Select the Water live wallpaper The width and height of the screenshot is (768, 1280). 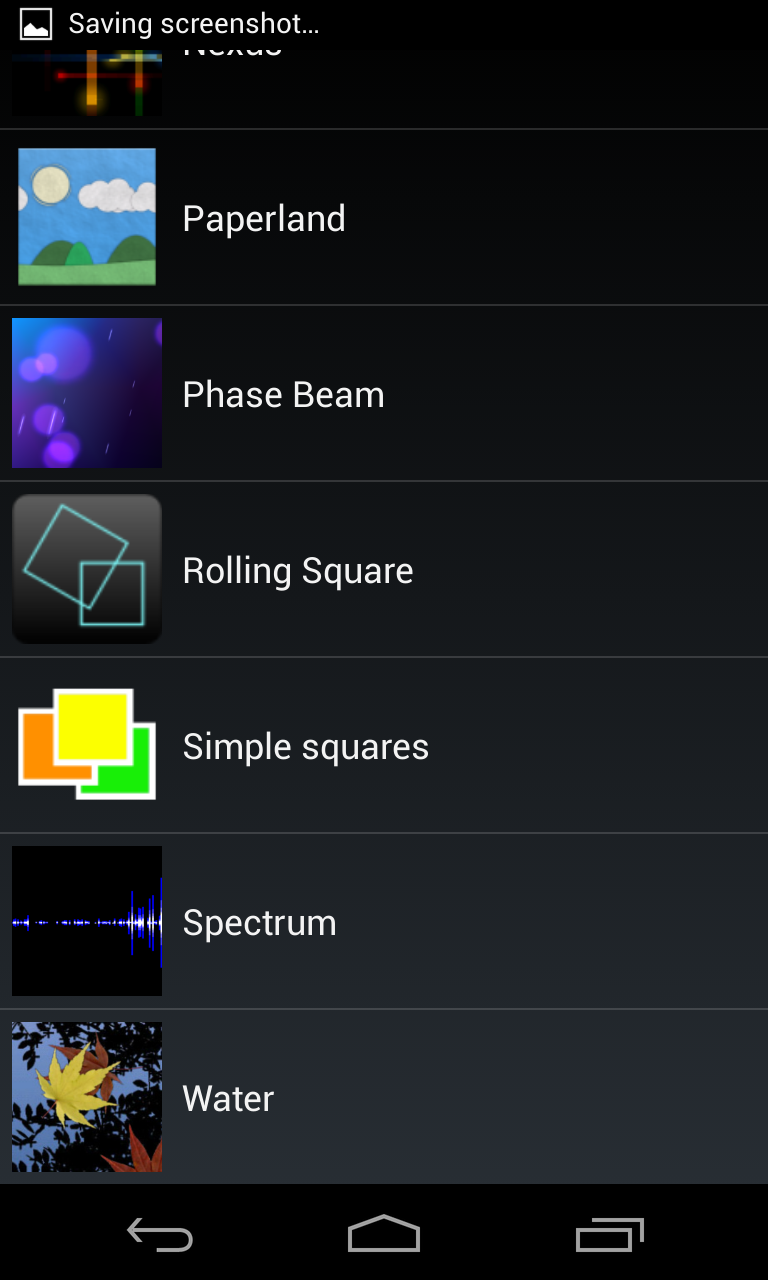pos(384,1098)
